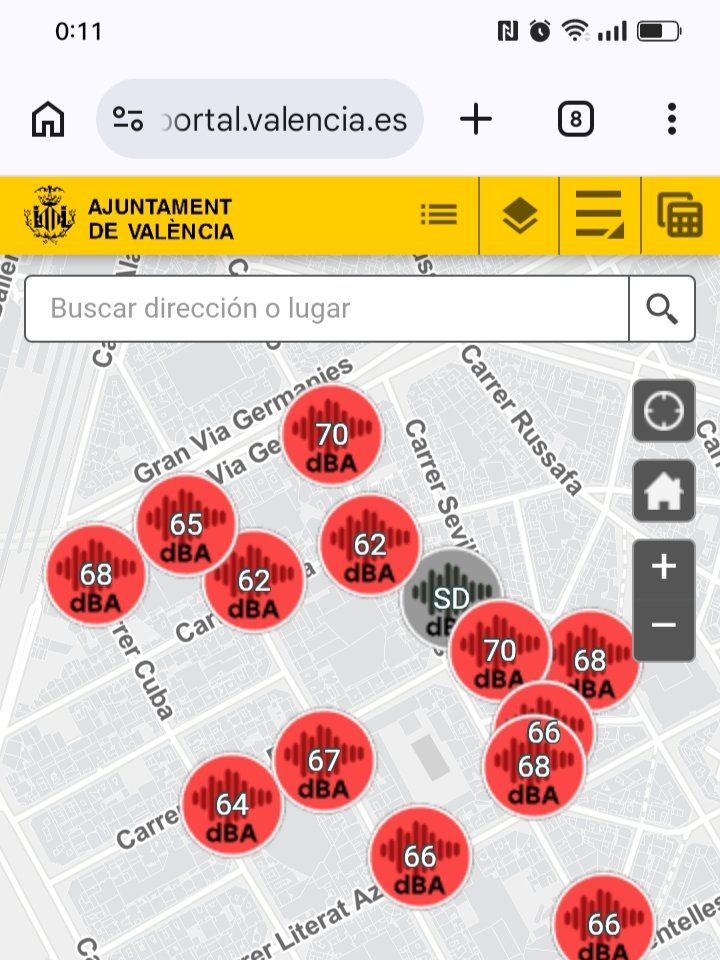Open a new browser tab
This screenshot has width=720, height=960.
(x=476, y=120)
